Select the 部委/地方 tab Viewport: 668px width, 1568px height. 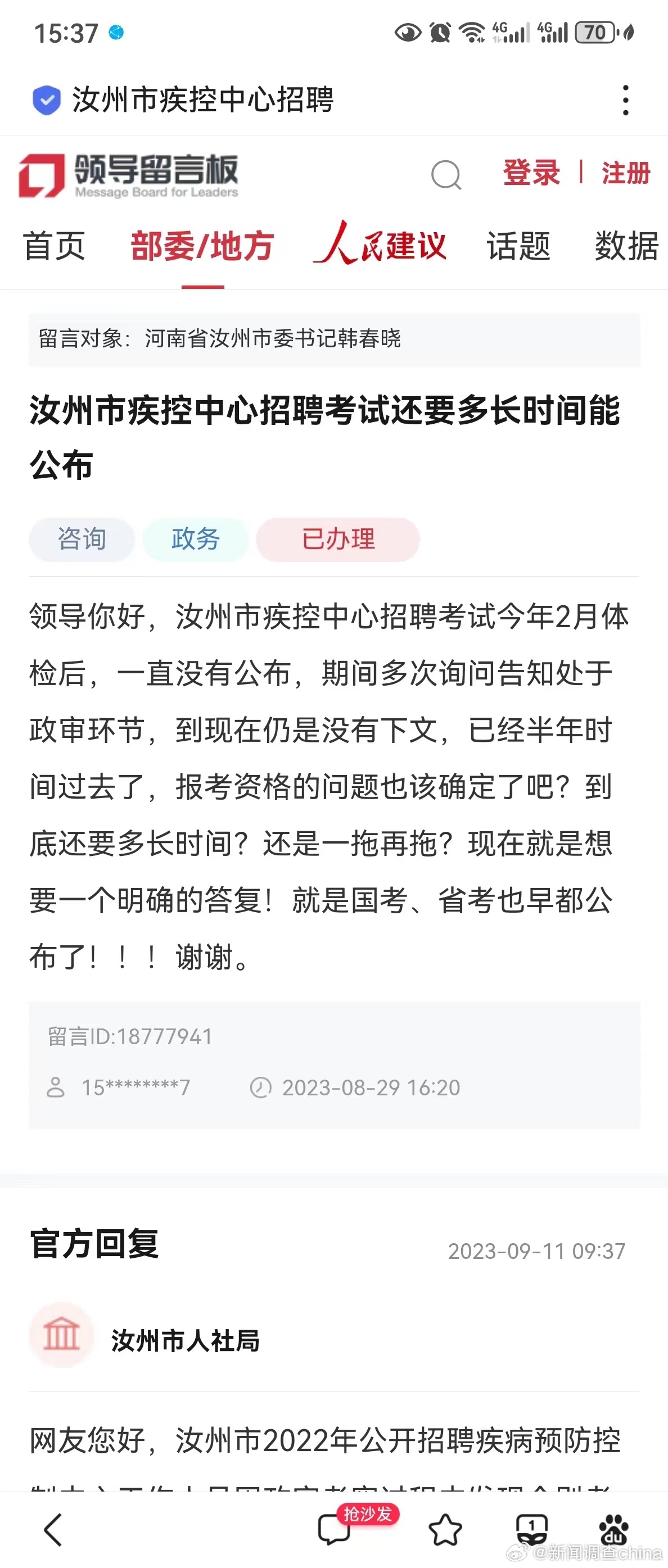pos(202,247)
